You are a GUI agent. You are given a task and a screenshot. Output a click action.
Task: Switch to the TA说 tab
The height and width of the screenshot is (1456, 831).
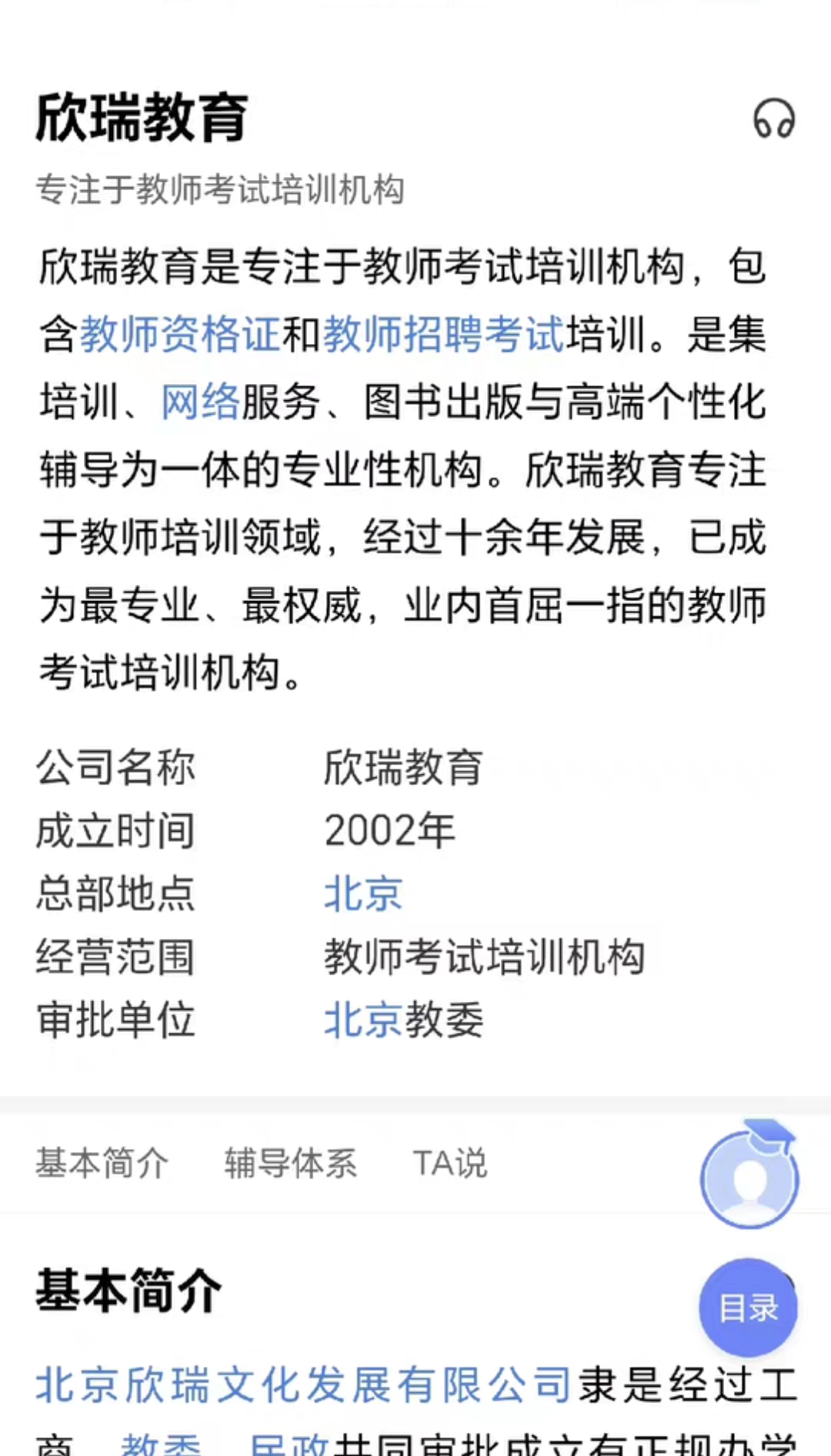click(x=450, y=1164)
